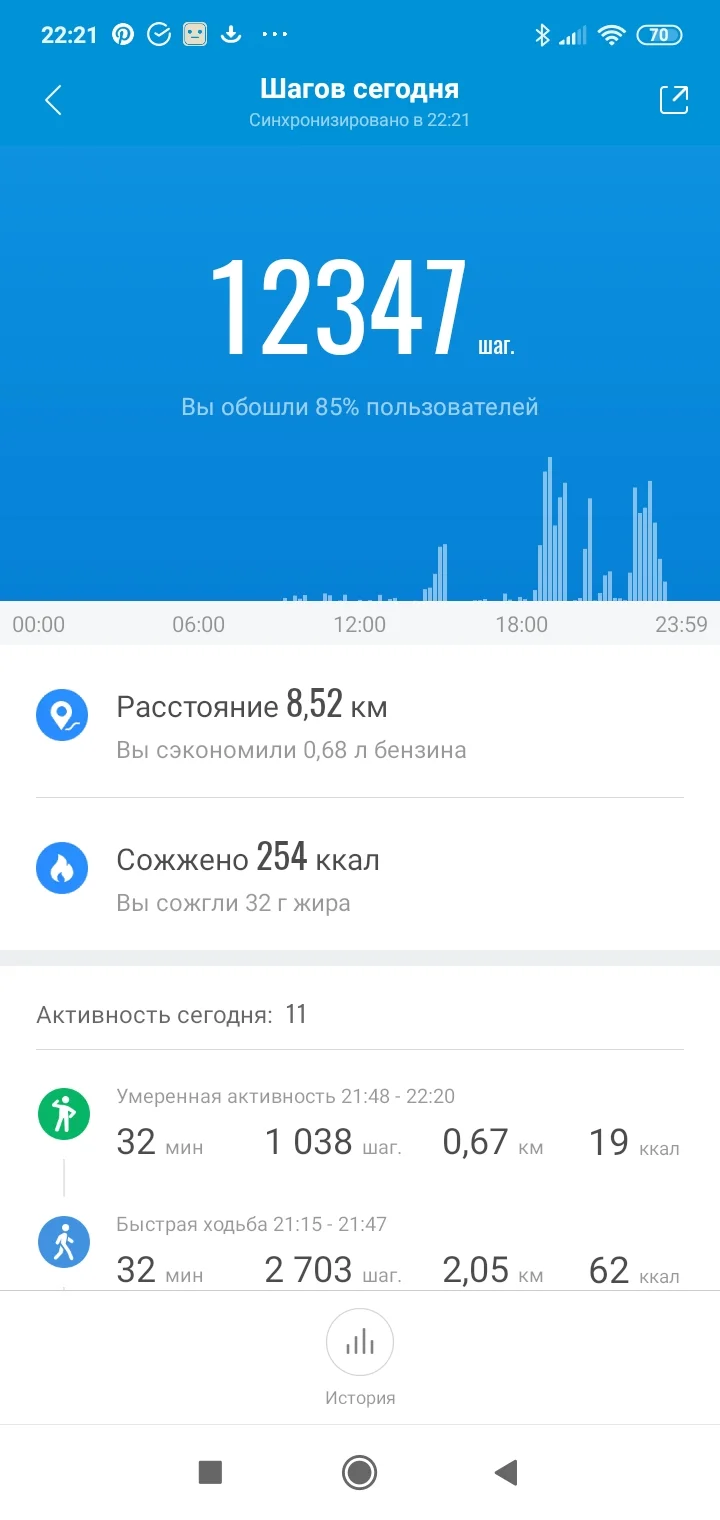The image size is (720, 1520).
Task: Share today's step results
Action: click(673, 100)
